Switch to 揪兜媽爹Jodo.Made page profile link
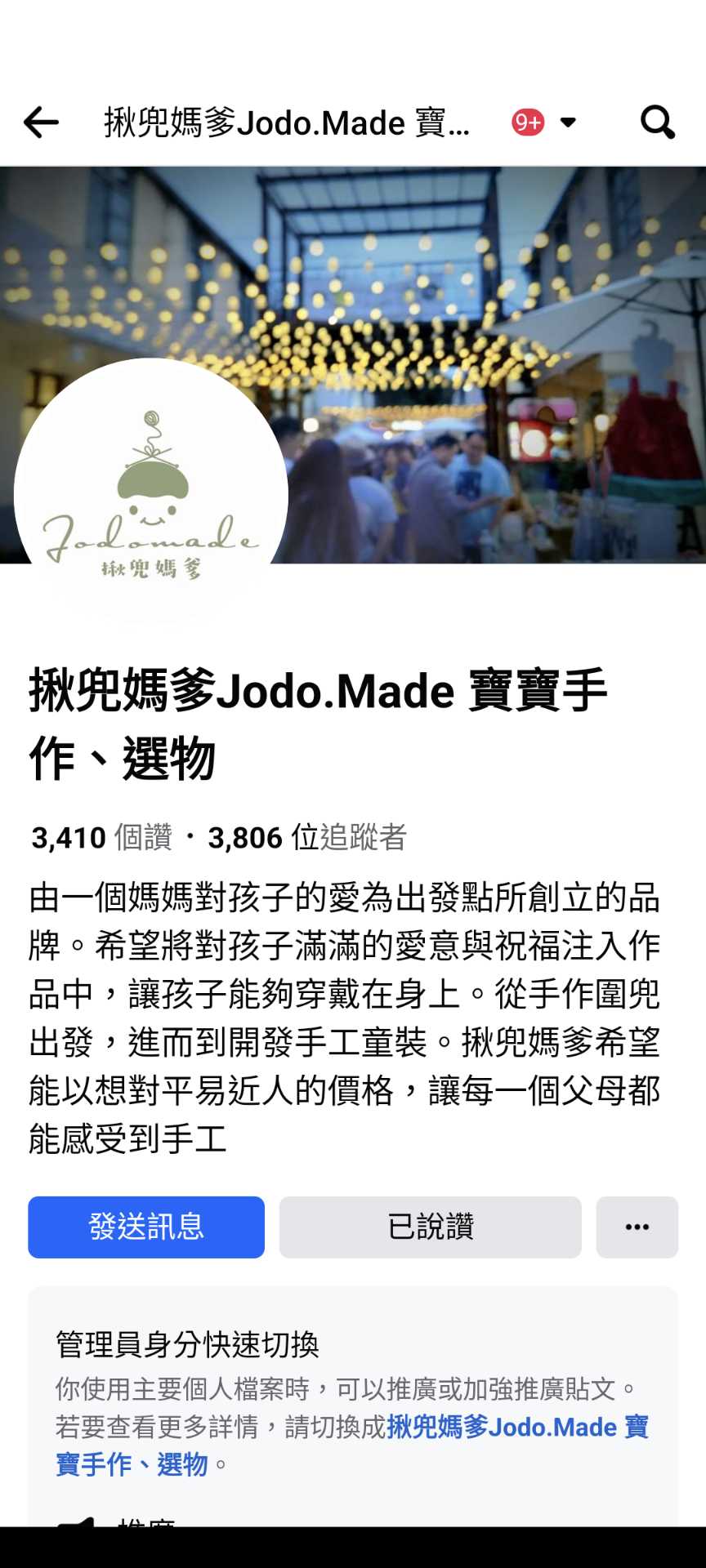Screen dimensions: 706x1568 point(352,1445)
